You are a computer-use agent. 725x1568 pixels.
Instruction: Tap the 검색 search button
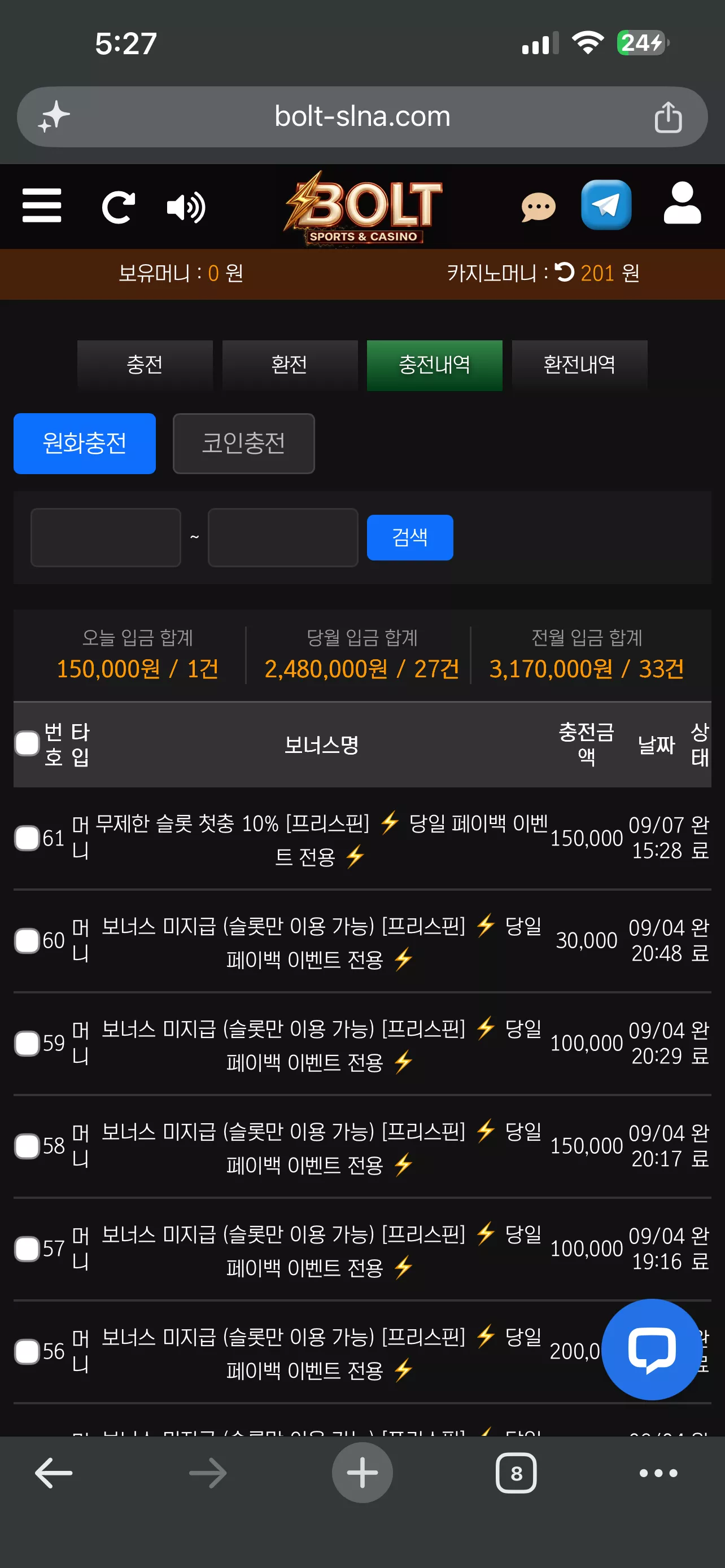point(410,537)
